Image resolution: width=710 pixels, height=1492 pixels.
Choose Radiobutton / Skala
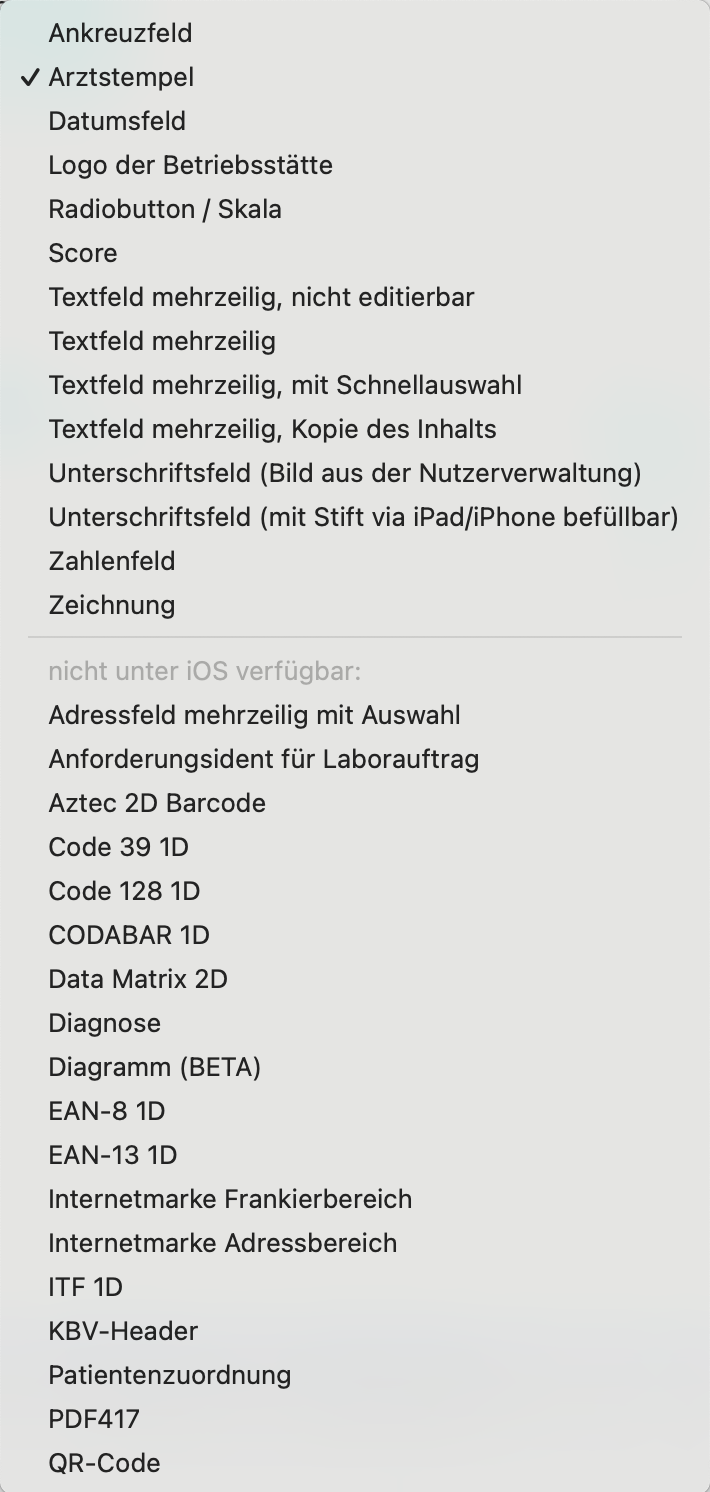[165, 209]
